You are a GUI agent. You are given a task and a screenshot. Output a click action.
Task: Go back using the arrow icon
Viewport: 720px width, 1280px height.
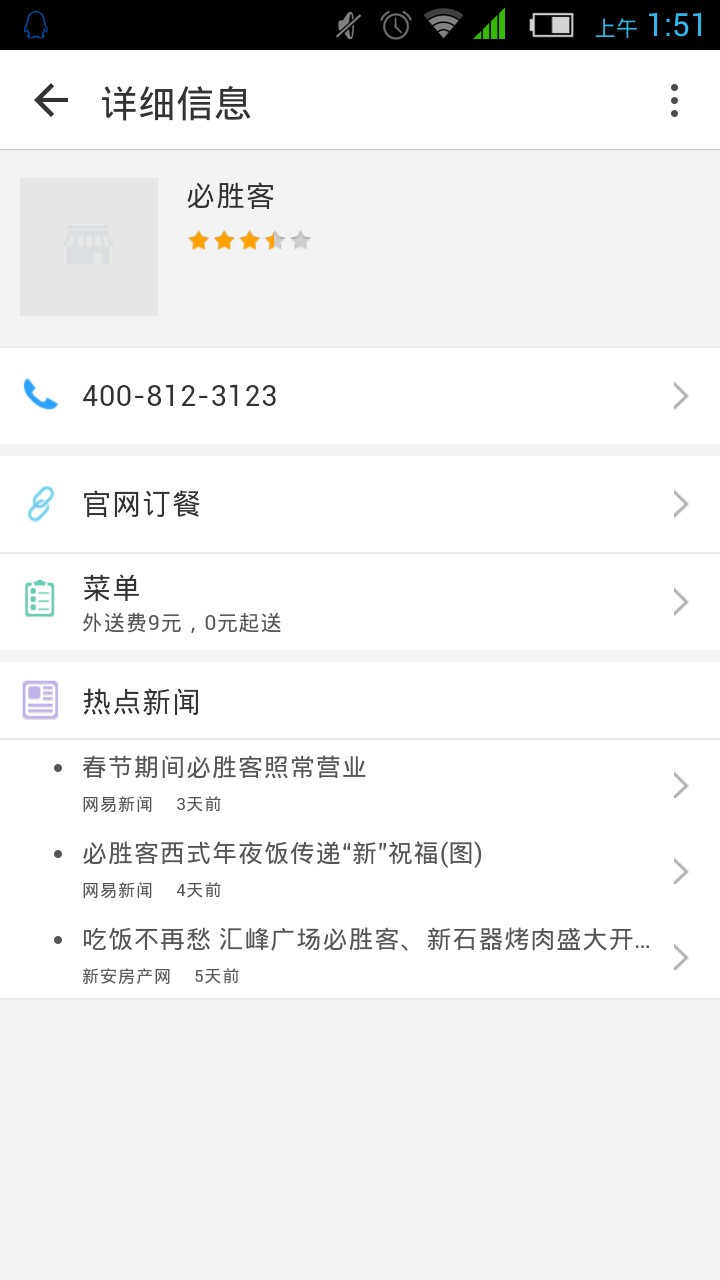coord(50,100)
